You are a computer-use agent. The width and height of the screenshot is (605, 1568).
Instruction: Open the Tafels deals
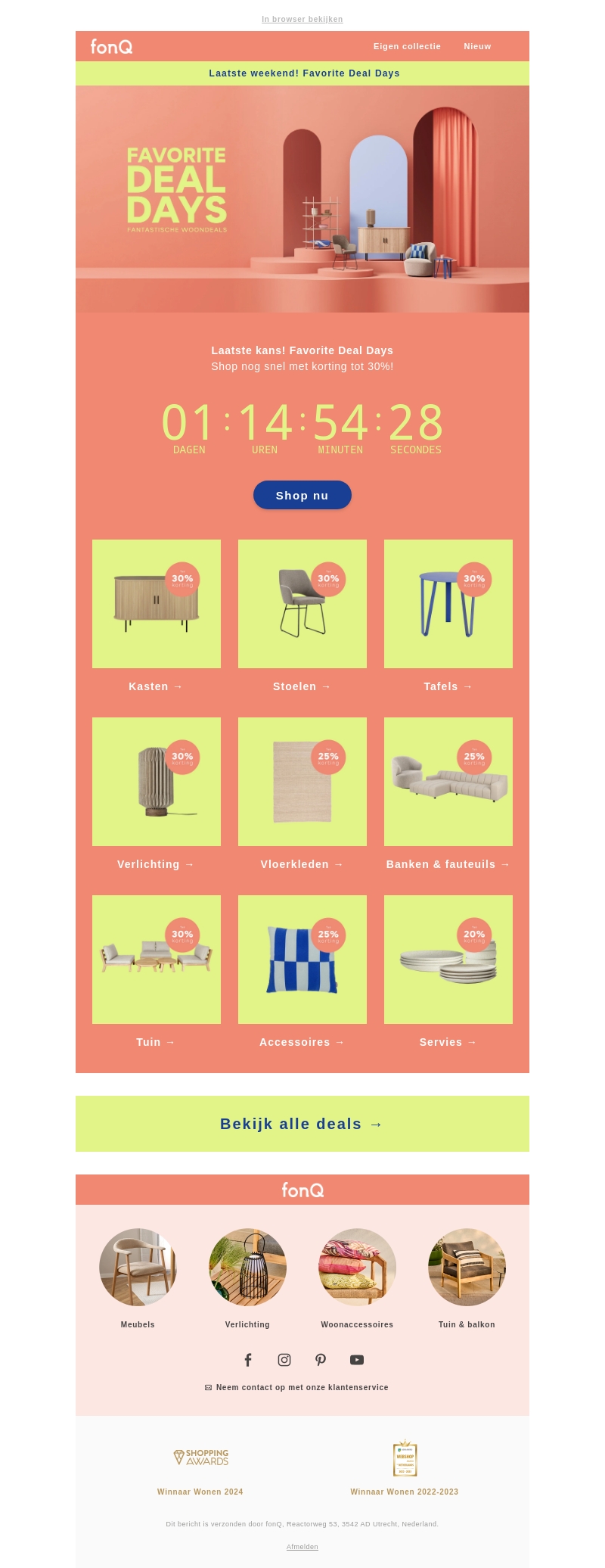[448, 604]
